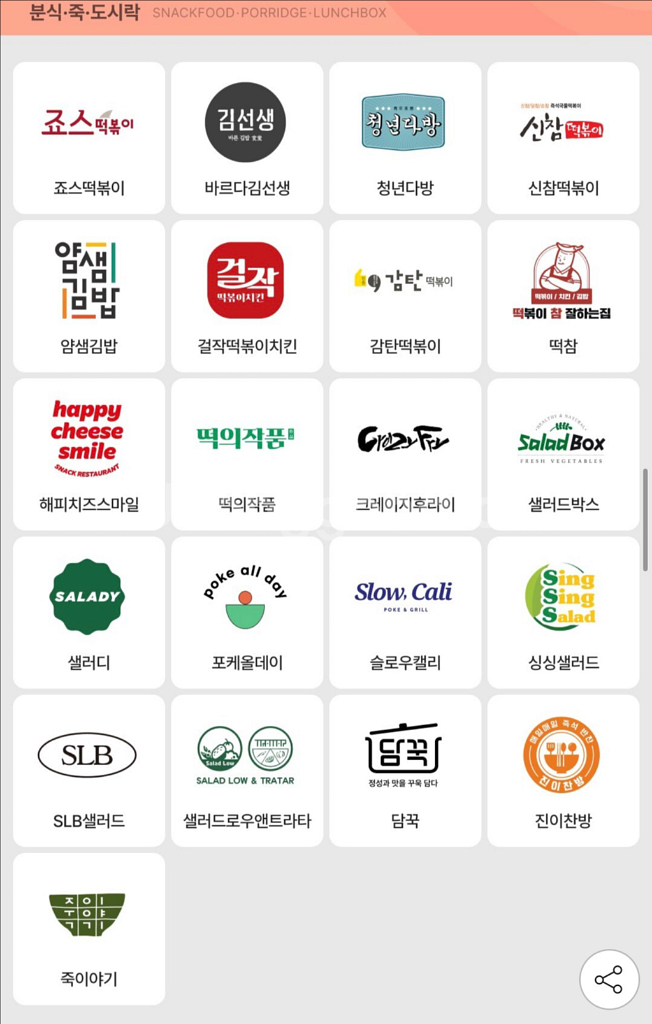Select 걸작떡볶이치킨 from the grid
Image resolution: width=652 pixels, height=1024 pixels.
247,296
